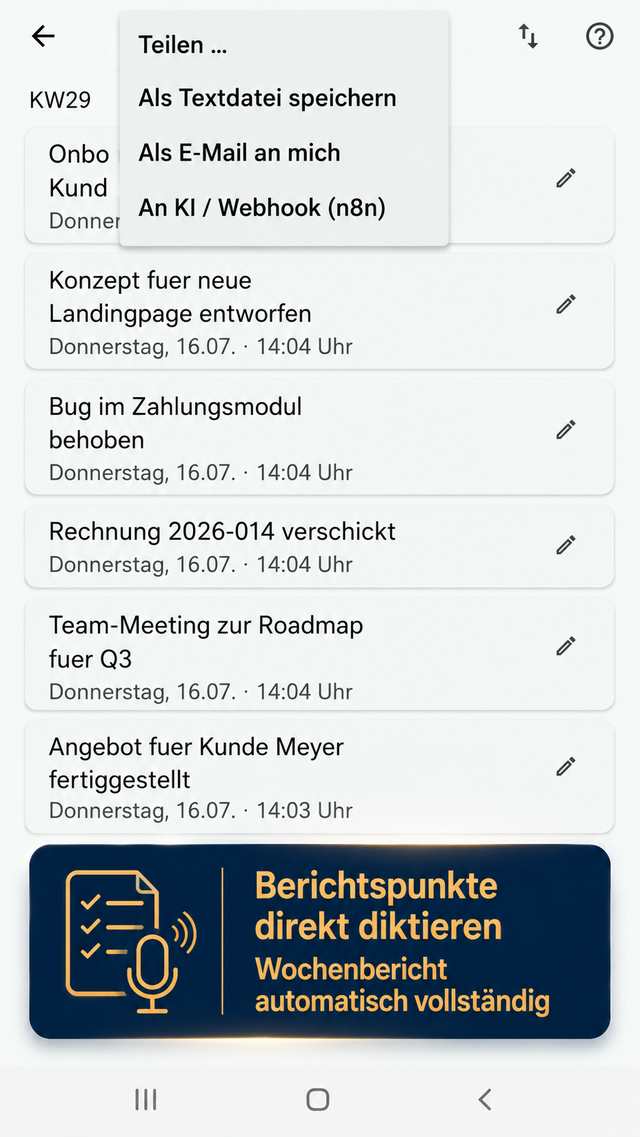
Task: Edit the Bug im Zahlungsmodul entry
Action: (x=565, y=429)
